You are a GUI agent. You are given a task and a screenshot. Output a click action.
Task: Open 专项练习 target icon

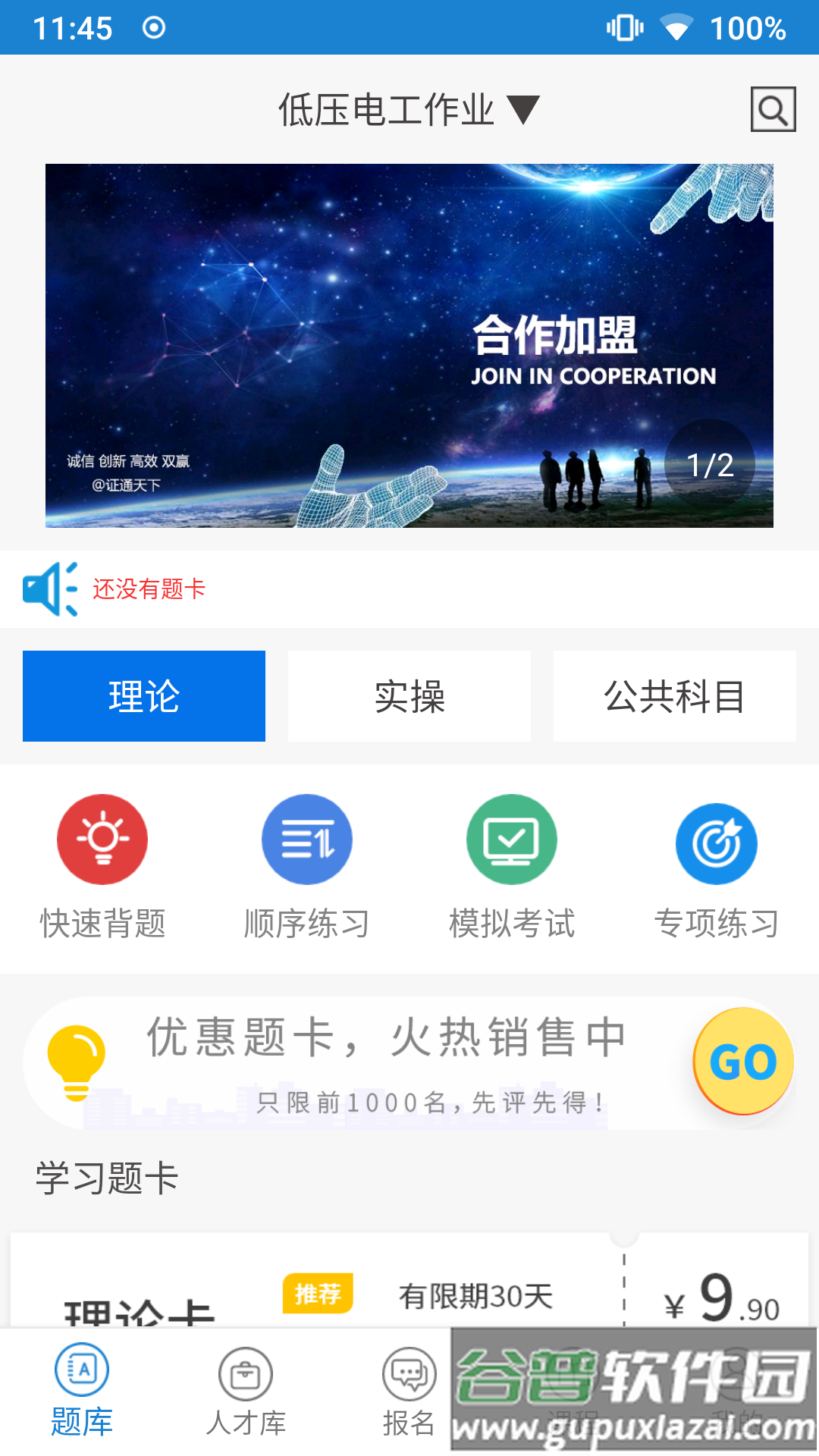tap(716, 839)
